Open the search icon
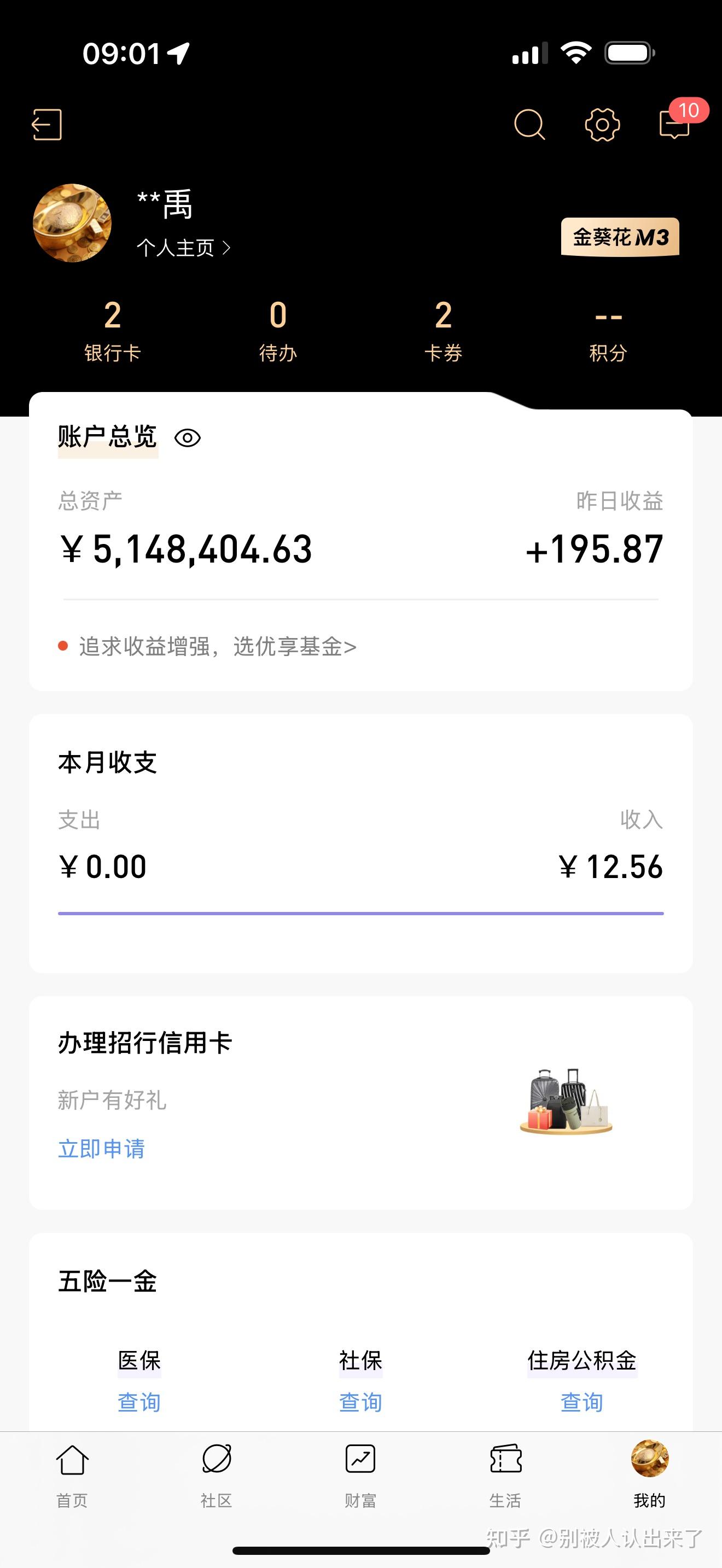The height and width of the screenshot is (1568, 722). click(x=529, y=125)
